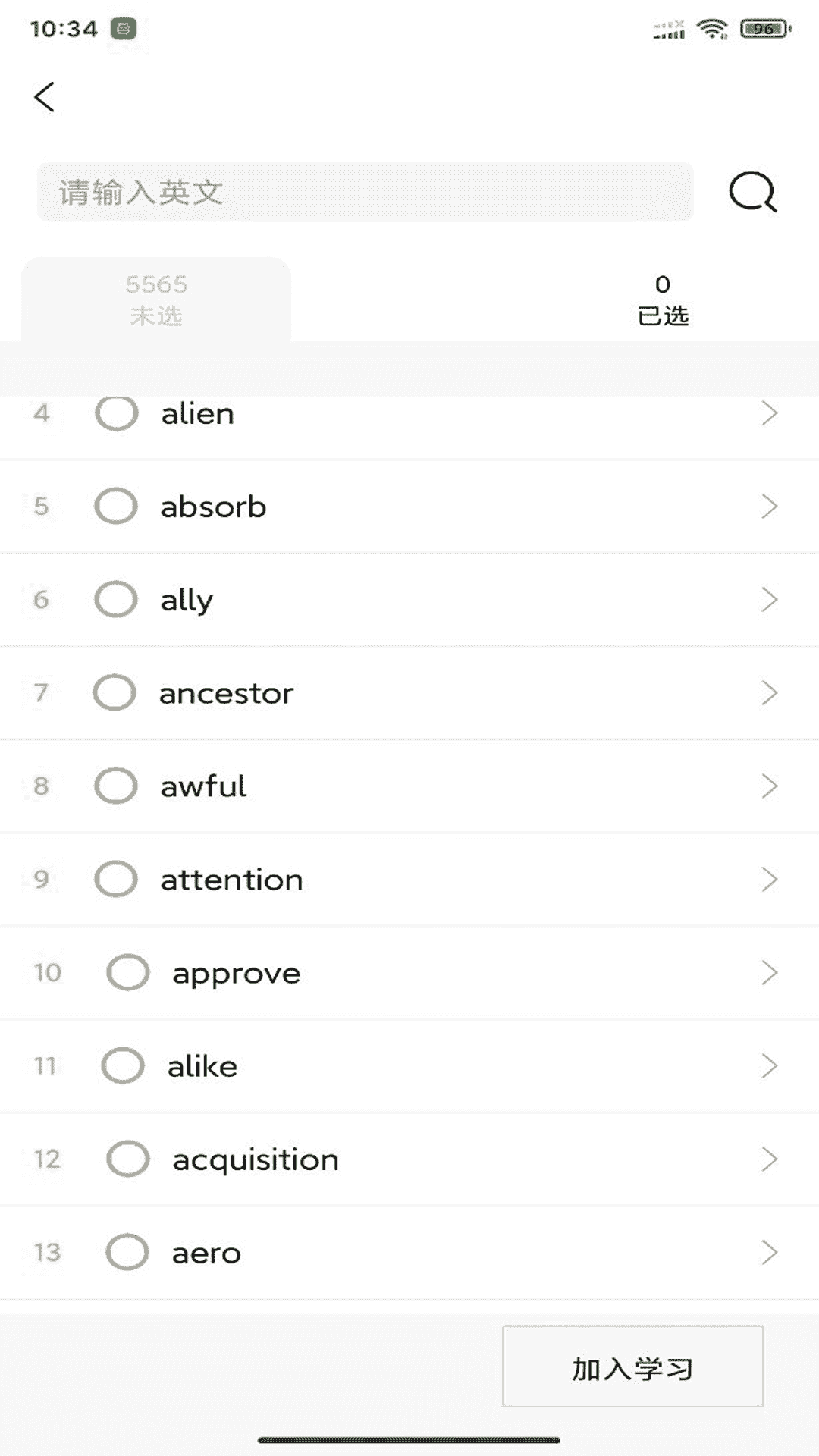Mark the word alike as selected
Screen dimensions: 819x1456
point(123,1065)
